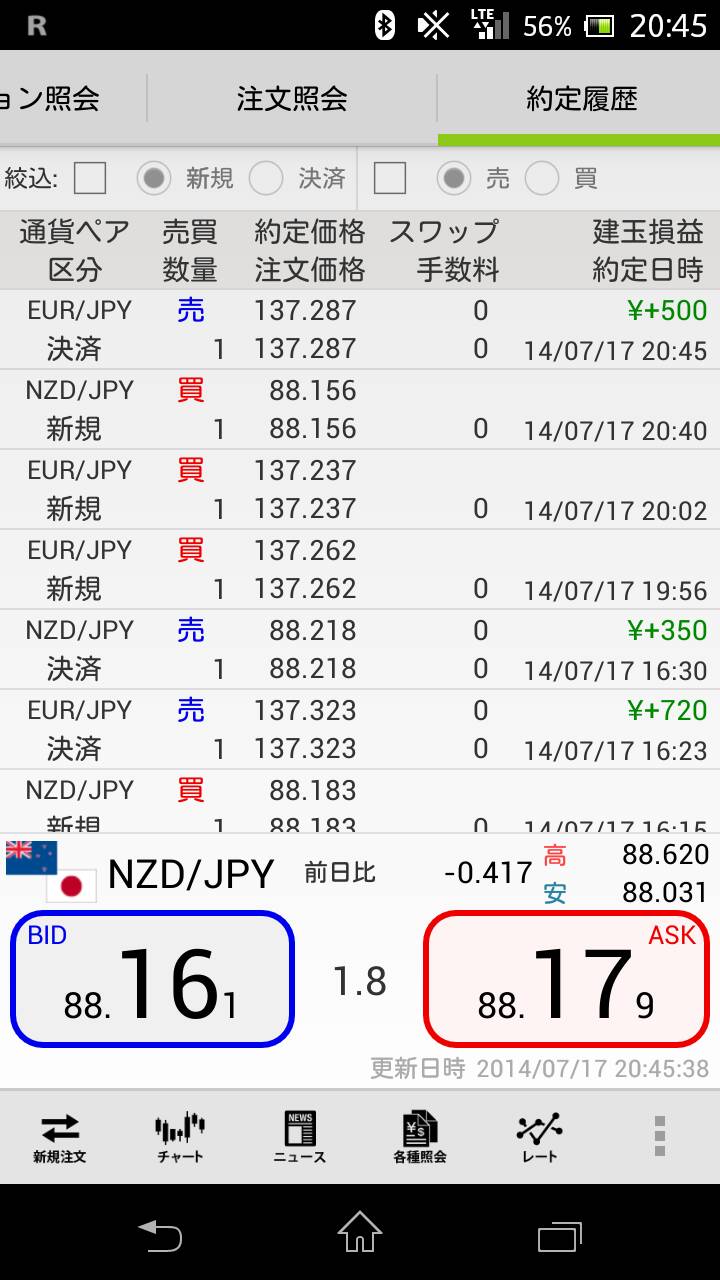Image resolution: width=720 pixels, height=1280 pixels.
Task: Open the ニュース section
Action: pyautogui.click(x=300, y=1138)
